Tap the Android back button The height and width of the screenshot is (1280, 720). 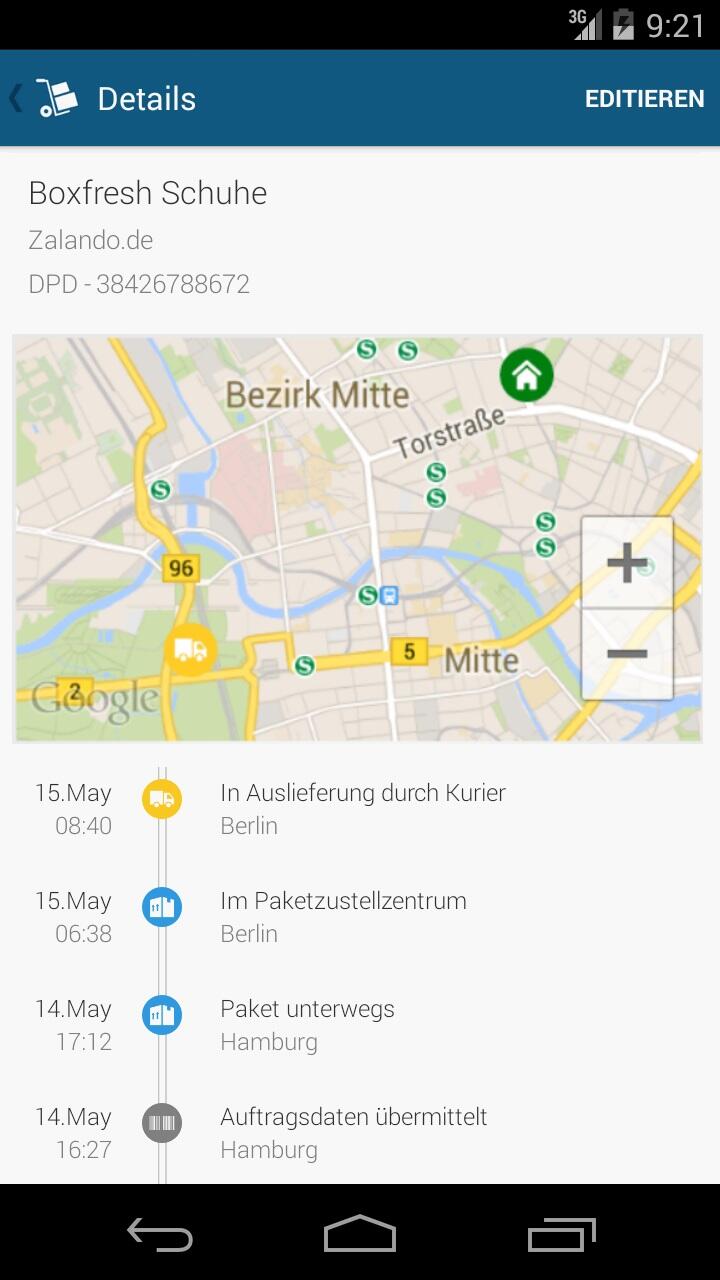coord(160,1234)
